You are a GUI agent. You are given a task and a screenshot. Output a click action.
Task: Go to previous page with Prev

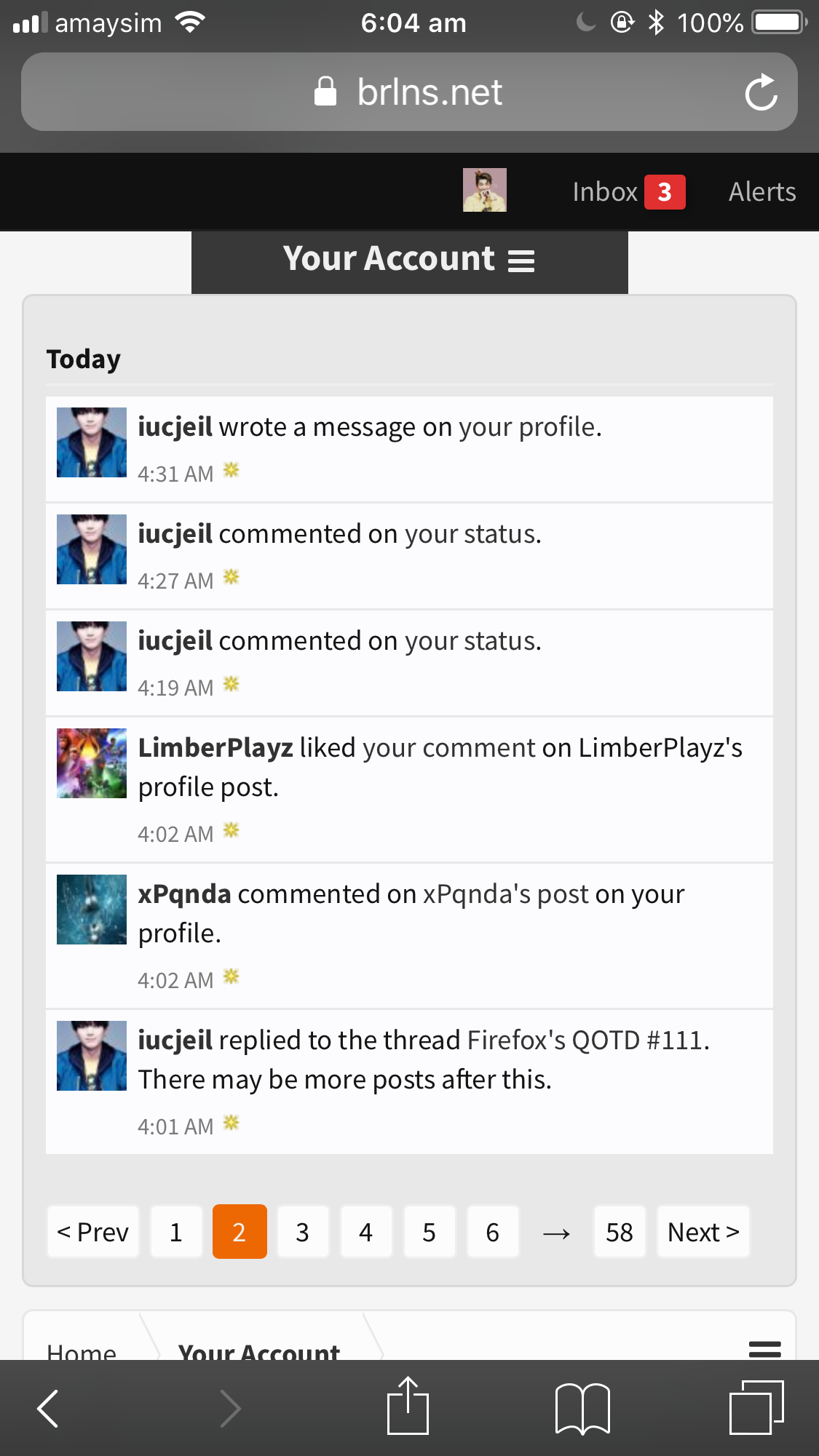[x=93, y=1232]
